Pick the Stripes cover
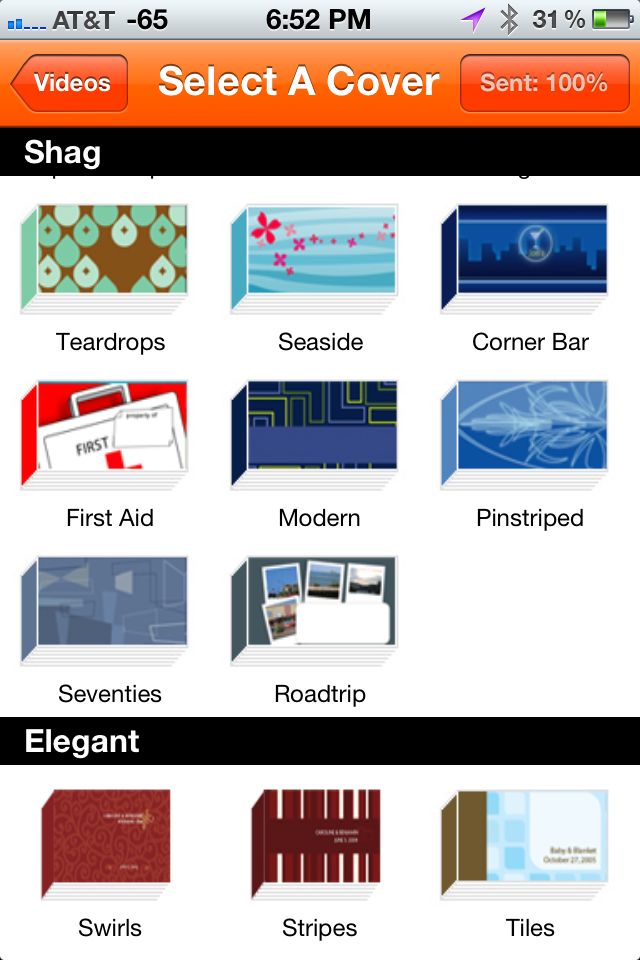Viewport: 640px width, 960px height. pos(315,842)
